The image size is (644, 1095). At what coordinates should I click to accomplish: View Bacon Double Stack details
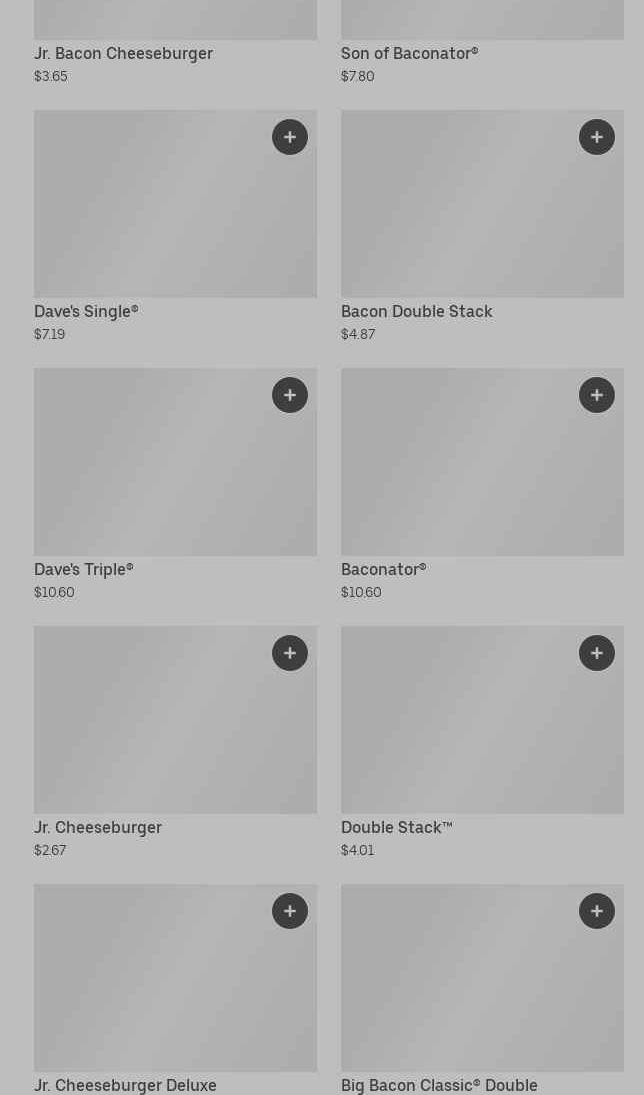(x=483, y=226)
